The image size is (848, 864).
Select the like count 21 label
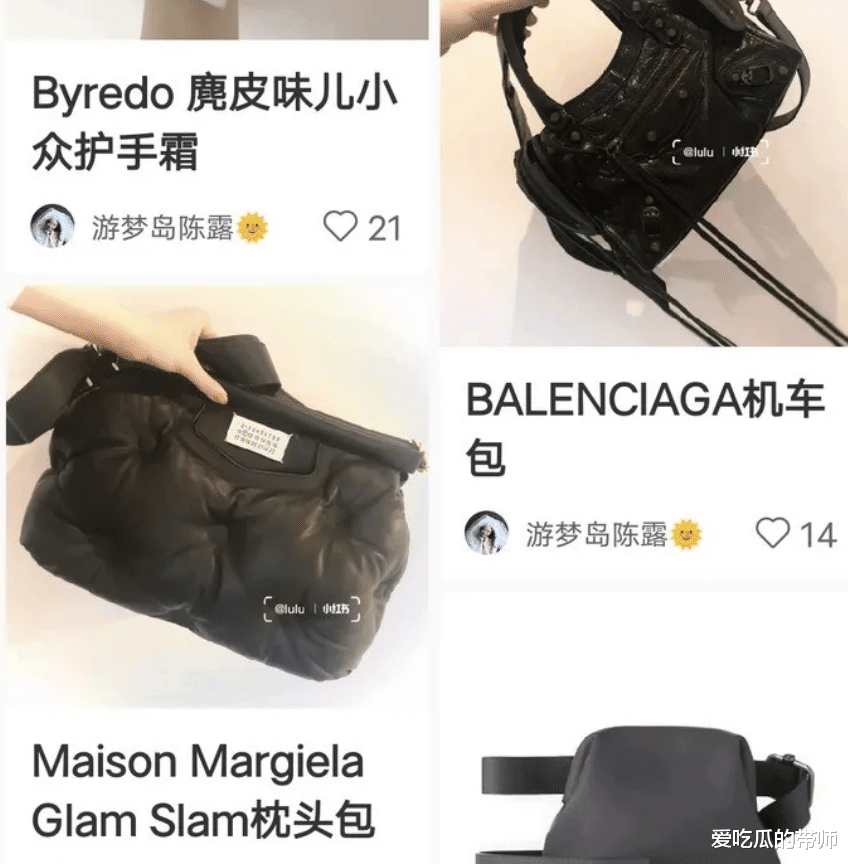(385, 227)
